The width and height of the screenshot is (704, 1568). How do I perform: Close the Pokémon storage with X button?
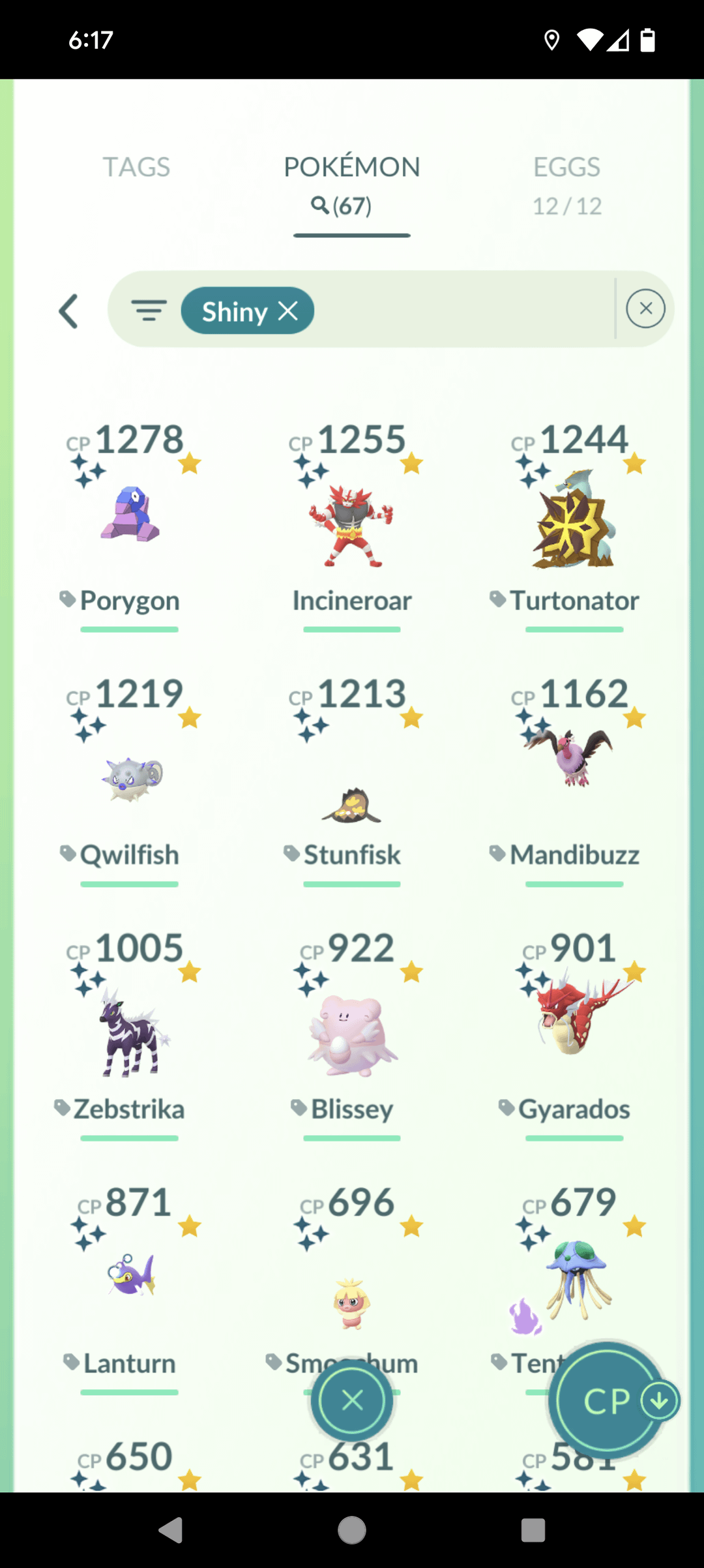pos(352,1400)
